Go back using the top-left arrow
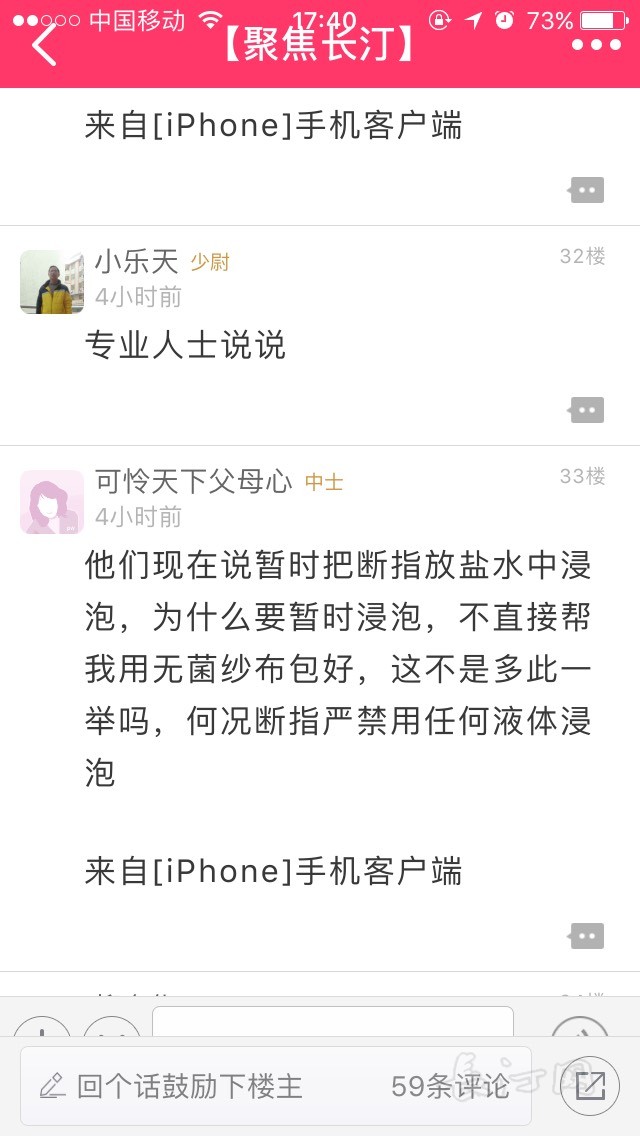640x1136 pixels. (43, 43)
